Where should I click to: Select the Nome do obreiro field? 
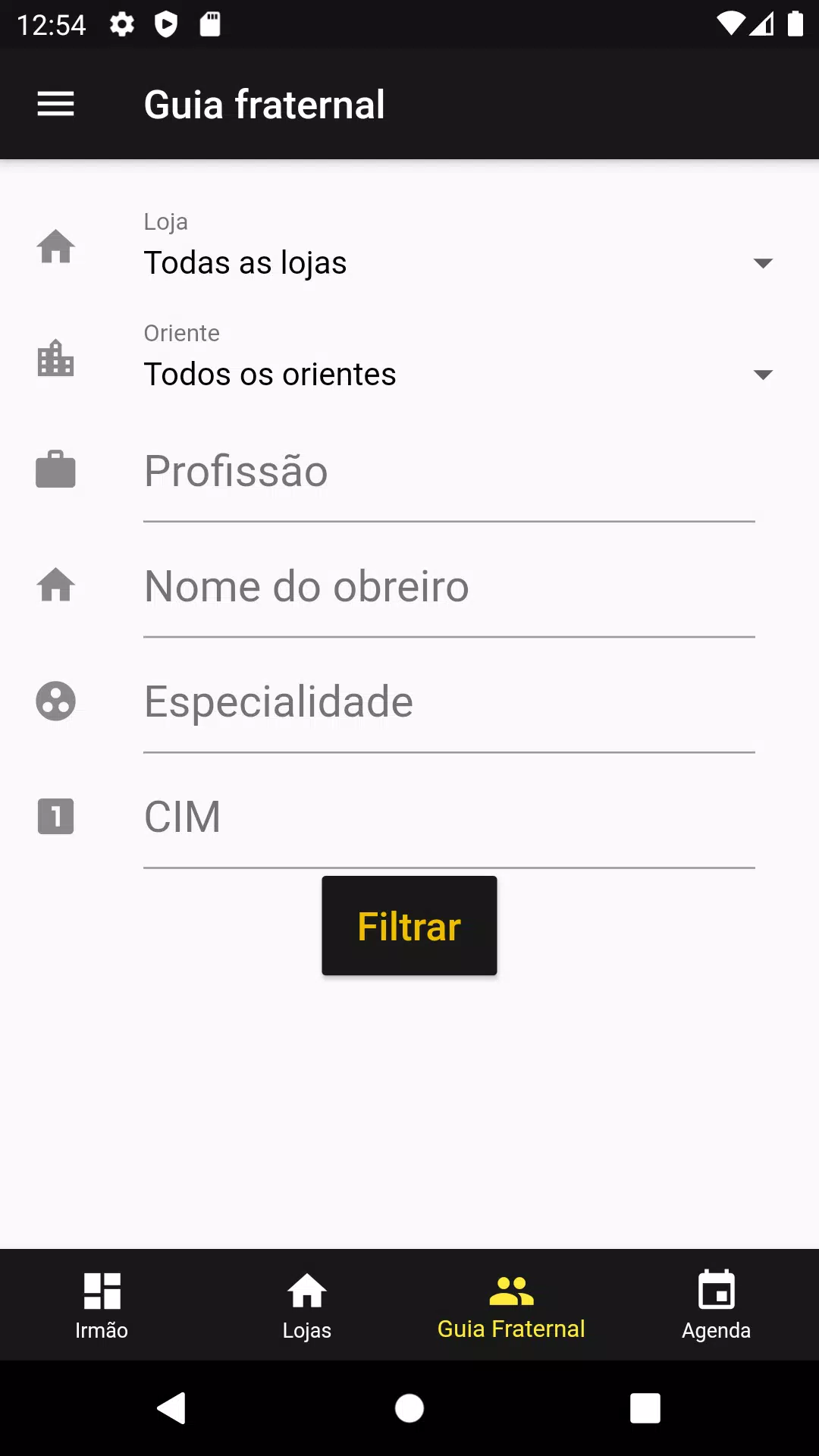[449, 587]
